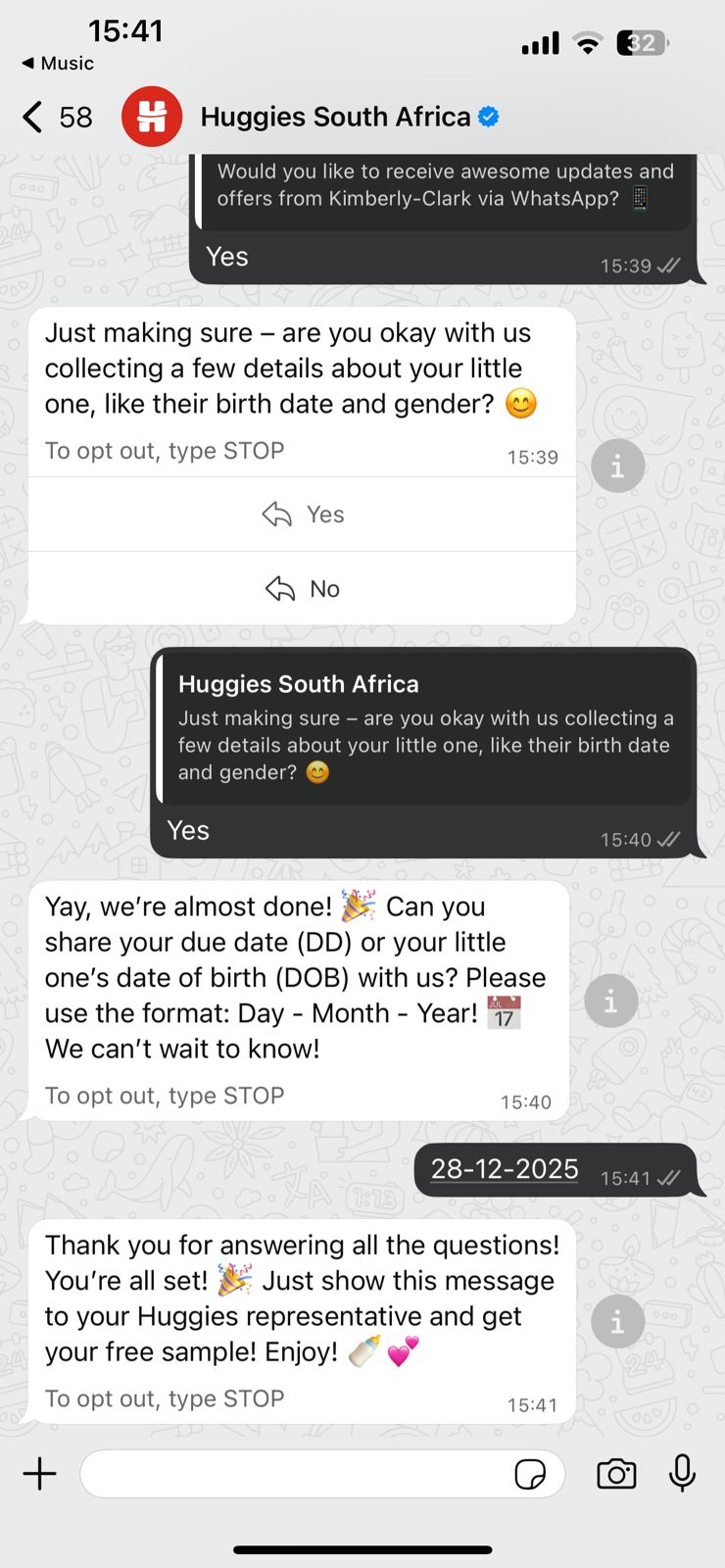This screenshot has height=1568, width=725.
Task: Open the sticker picker
Action: 530,1474
